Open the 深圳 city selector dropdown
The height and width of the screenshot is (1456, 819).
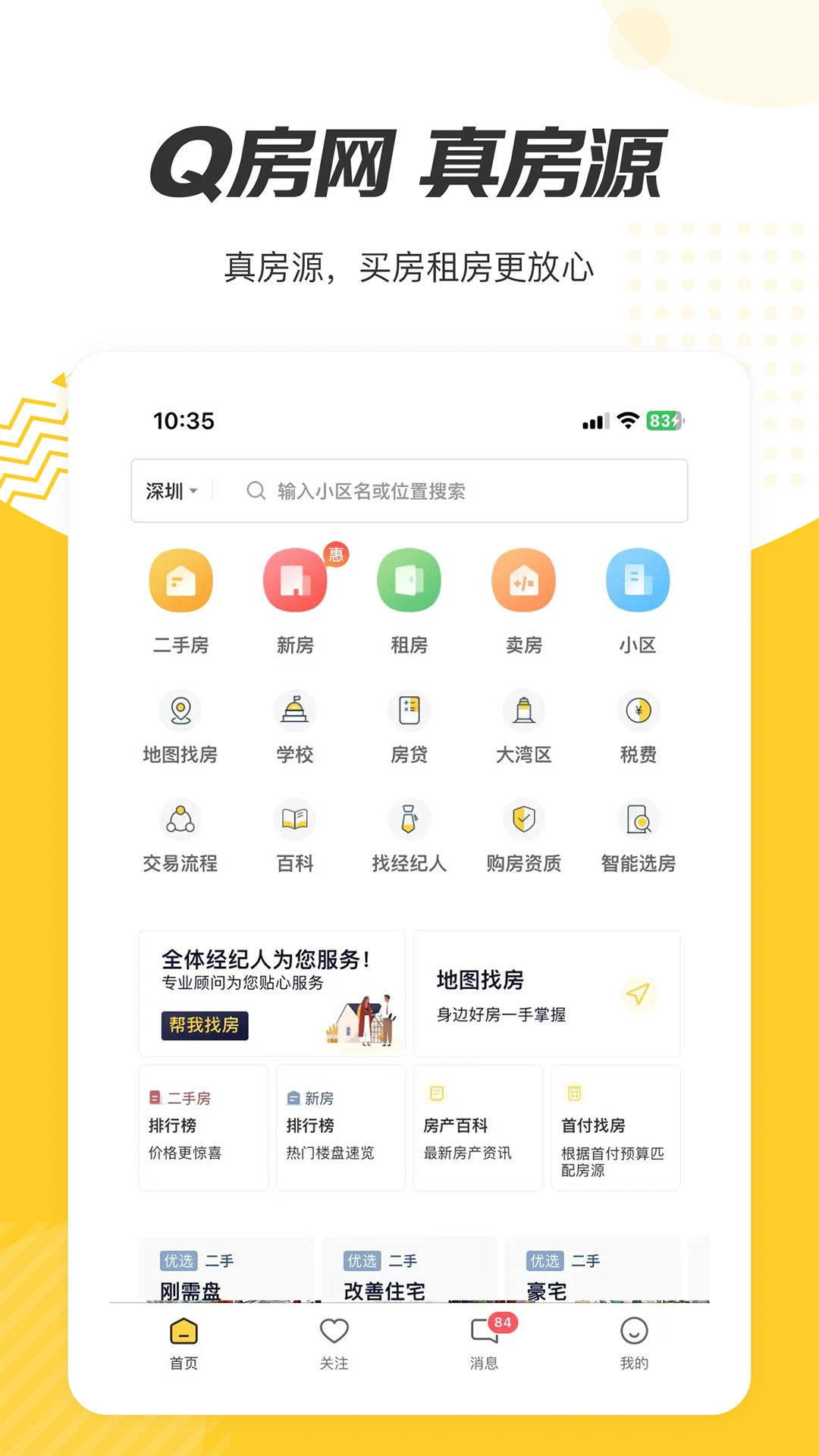coord(170,491)
